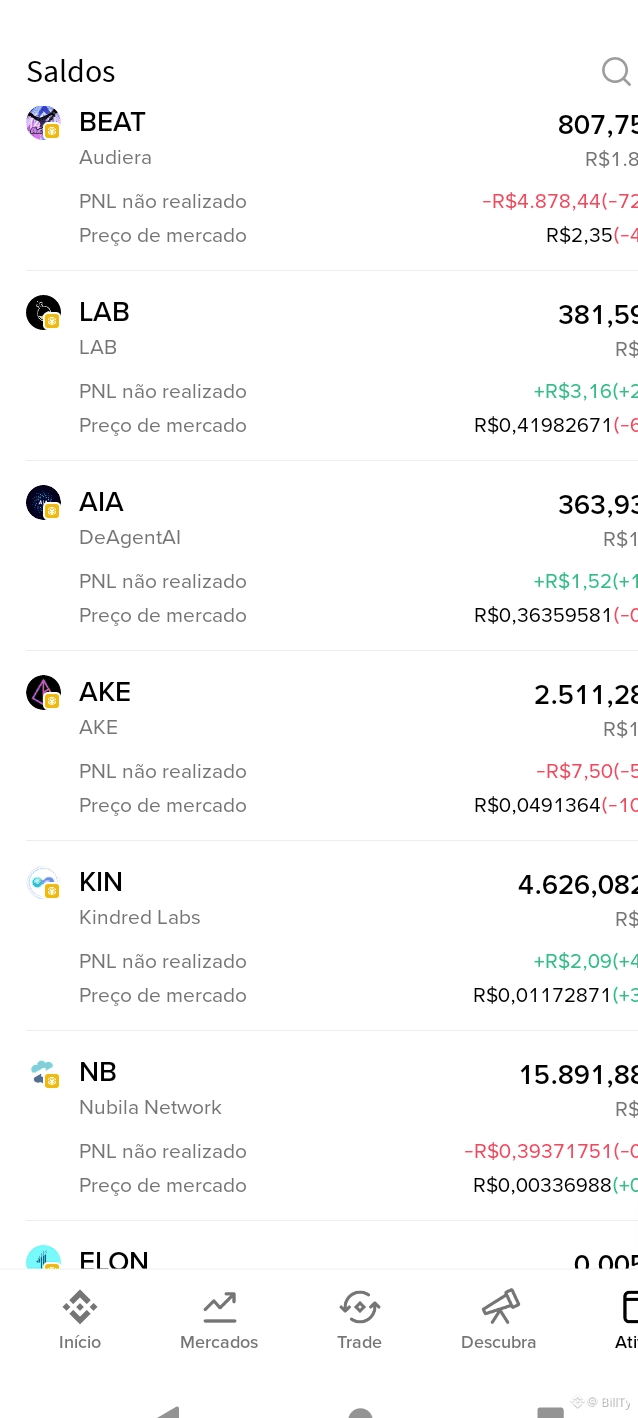Open the BEAT Audiera balance row

332,178
